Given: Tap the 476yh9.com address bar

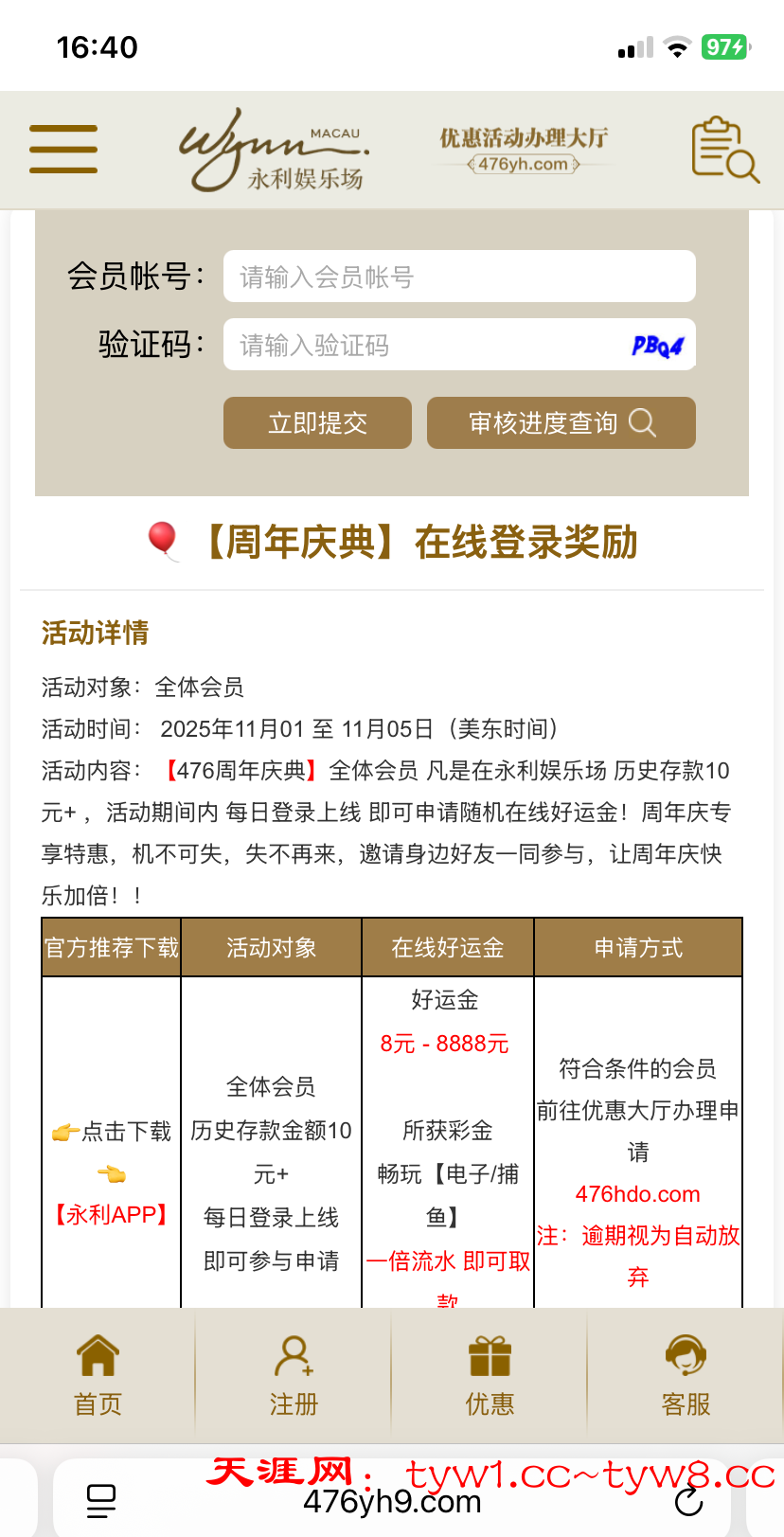Looking at the screenshot, I should [392, 1503].
